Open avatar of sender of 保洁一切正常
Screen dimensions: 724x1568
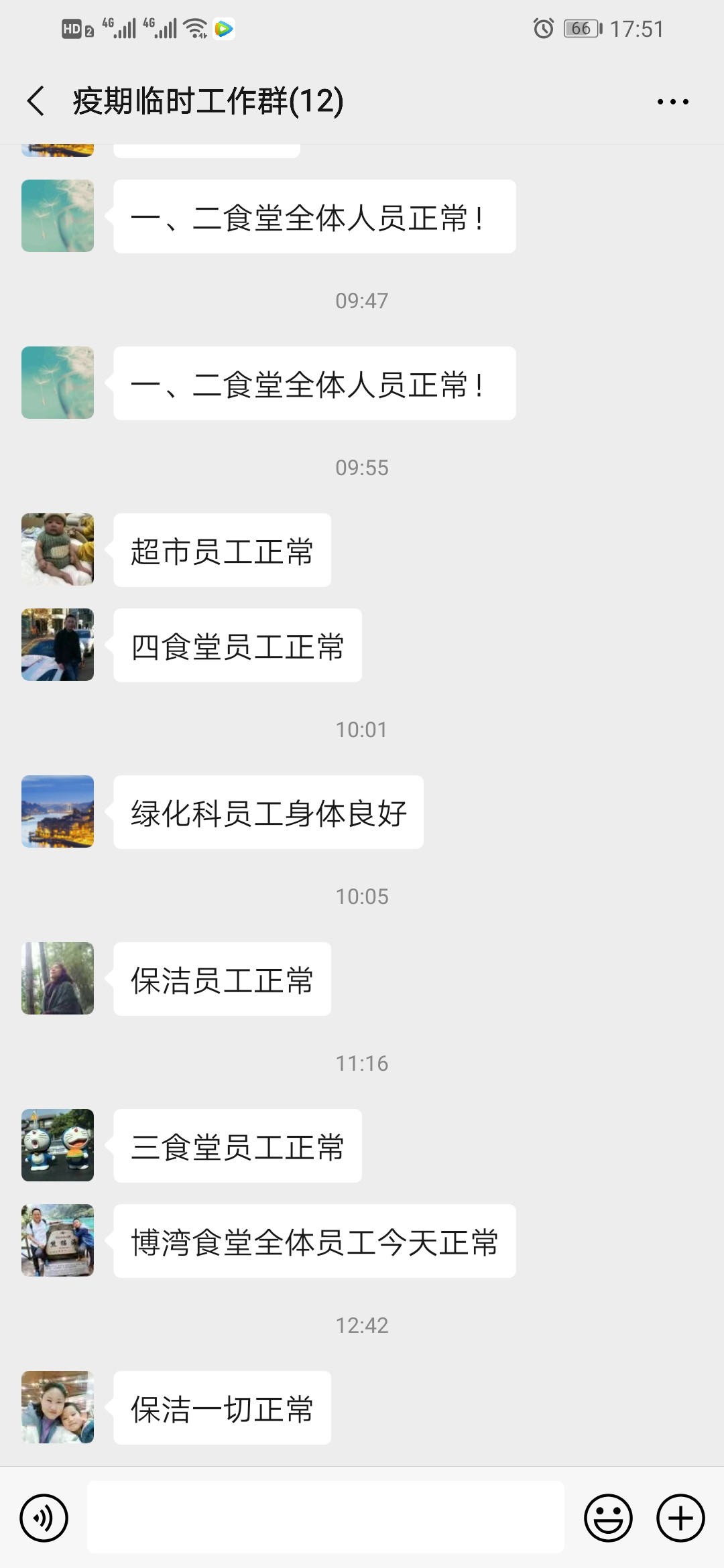tap(58, 1407)
